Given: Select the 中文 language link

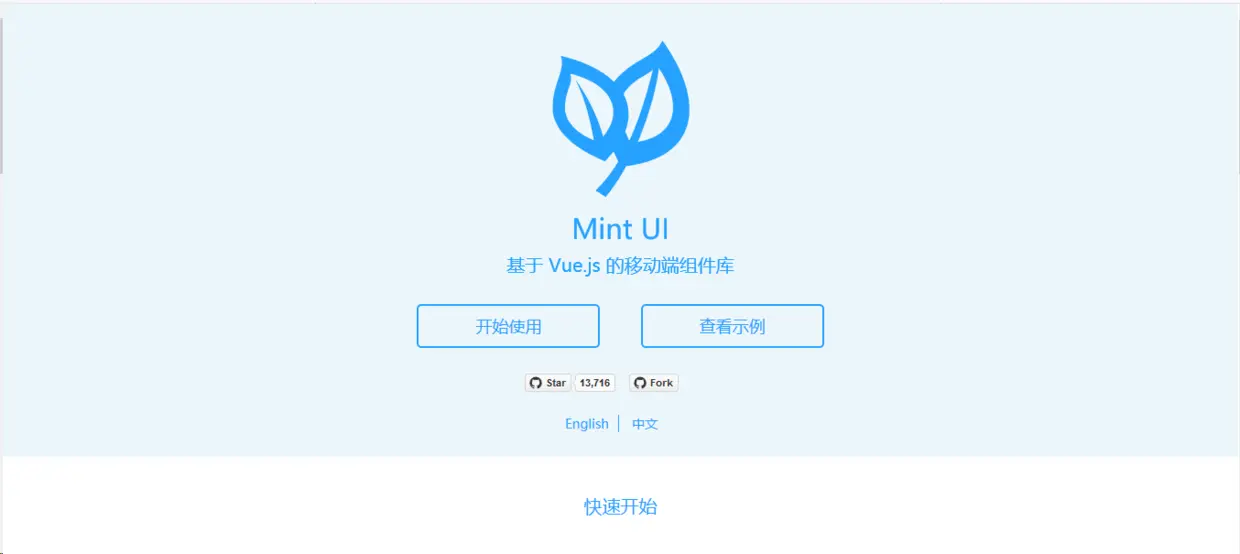Looking at the screenshot, I should [x=645, y=424].
